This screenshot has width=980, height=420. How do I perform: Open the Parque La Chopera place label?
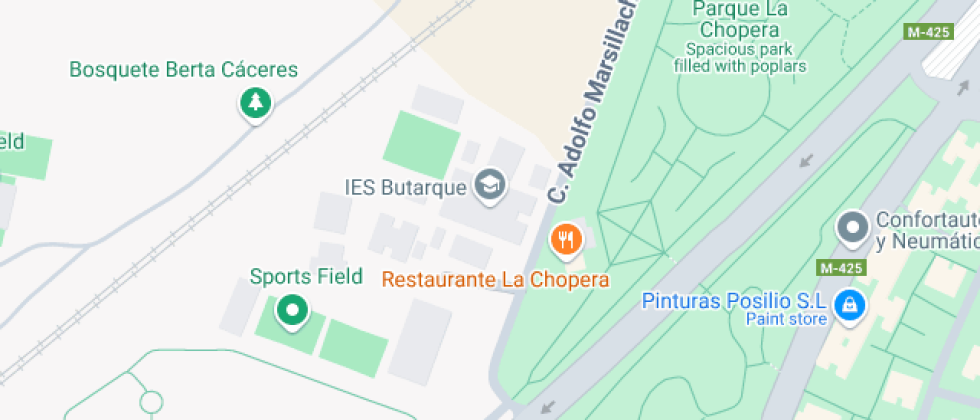coord(740,18)
